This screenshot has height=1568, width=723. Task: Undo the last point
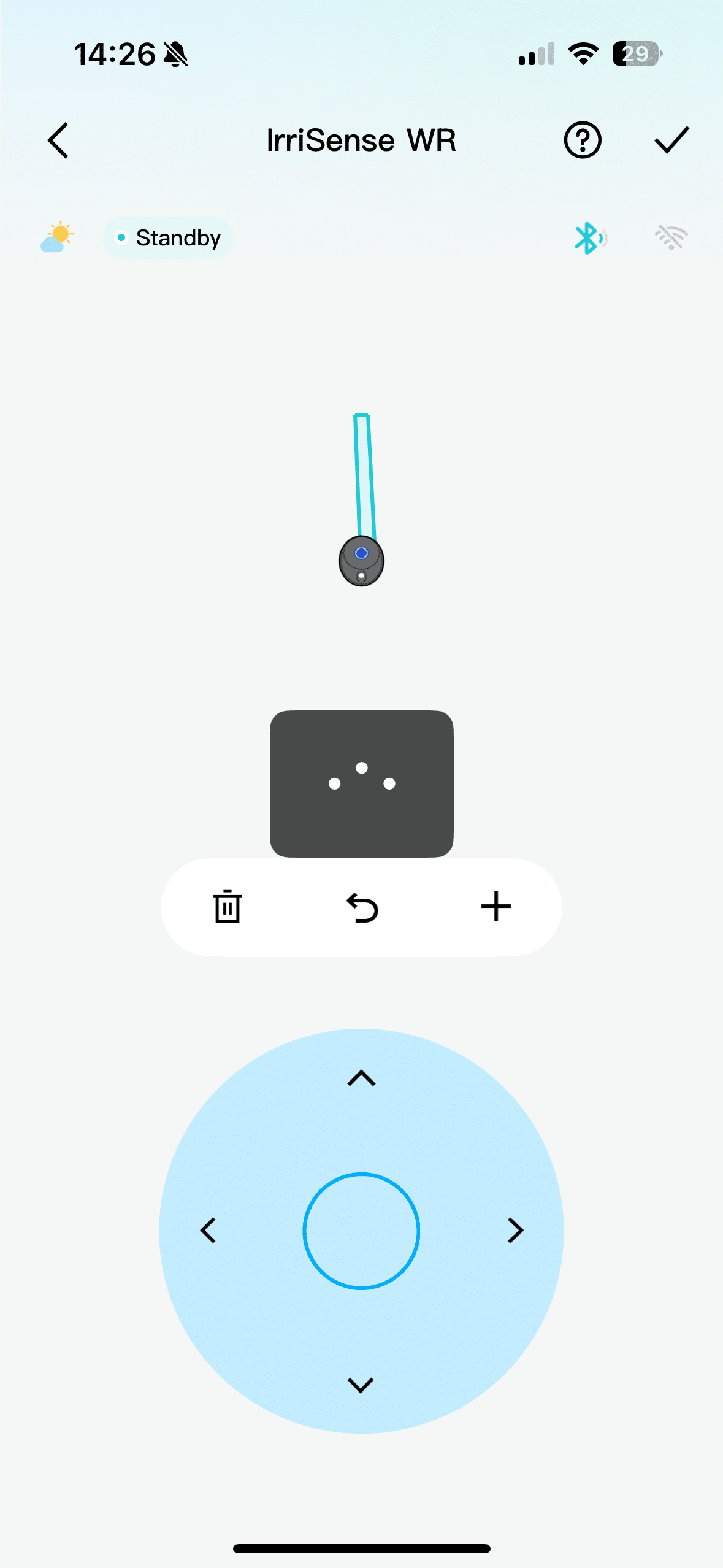pyautogui.click(x=362, y=907)
